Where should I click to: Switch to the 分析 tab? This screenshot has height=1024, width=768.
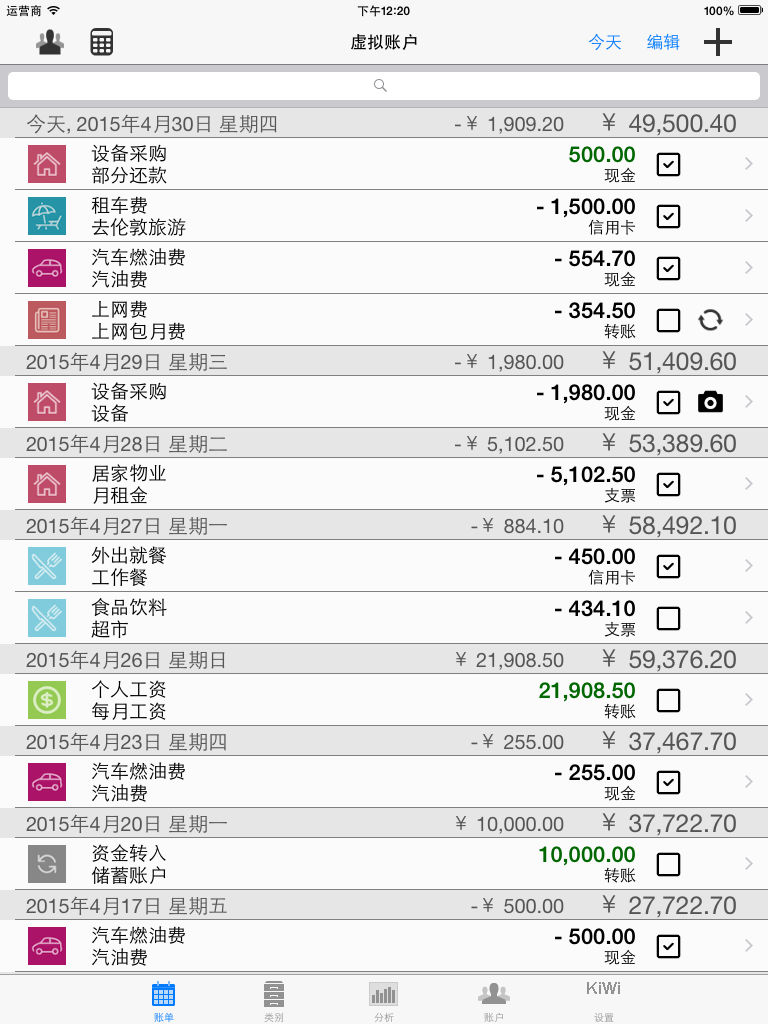coord(383,1000)
